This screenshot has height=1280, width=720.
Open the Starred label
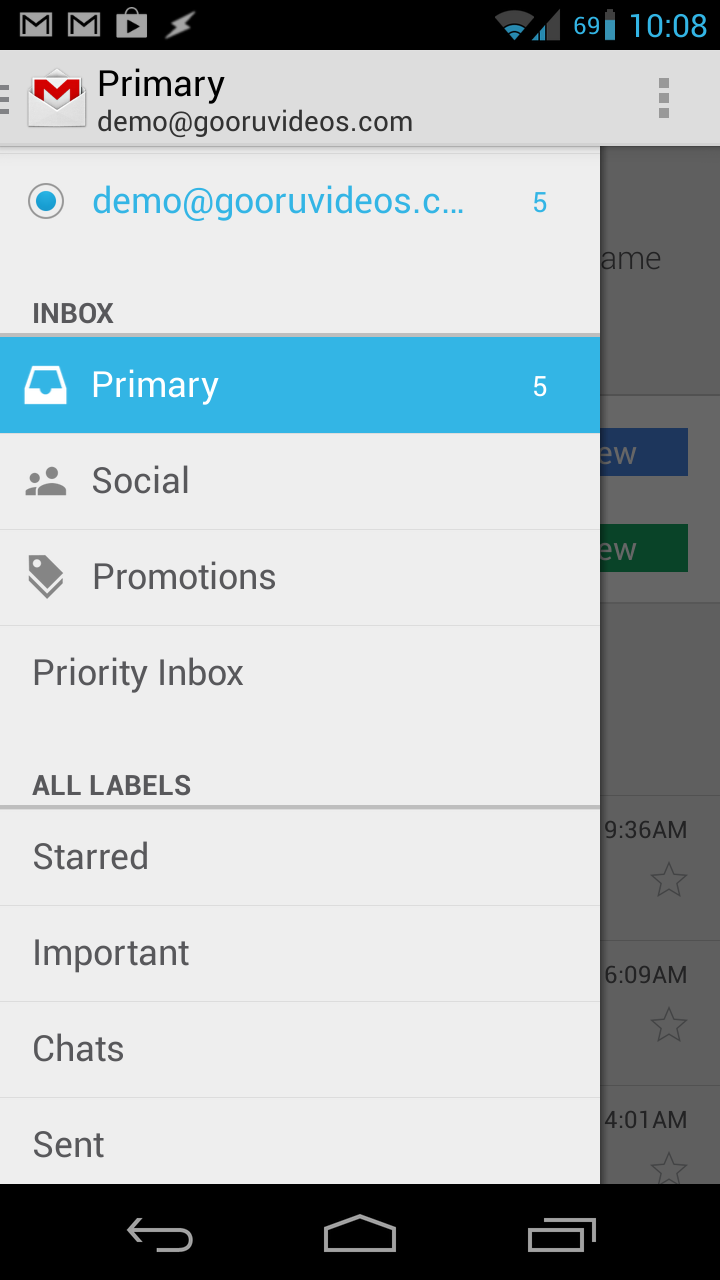(x=300, y=857)
